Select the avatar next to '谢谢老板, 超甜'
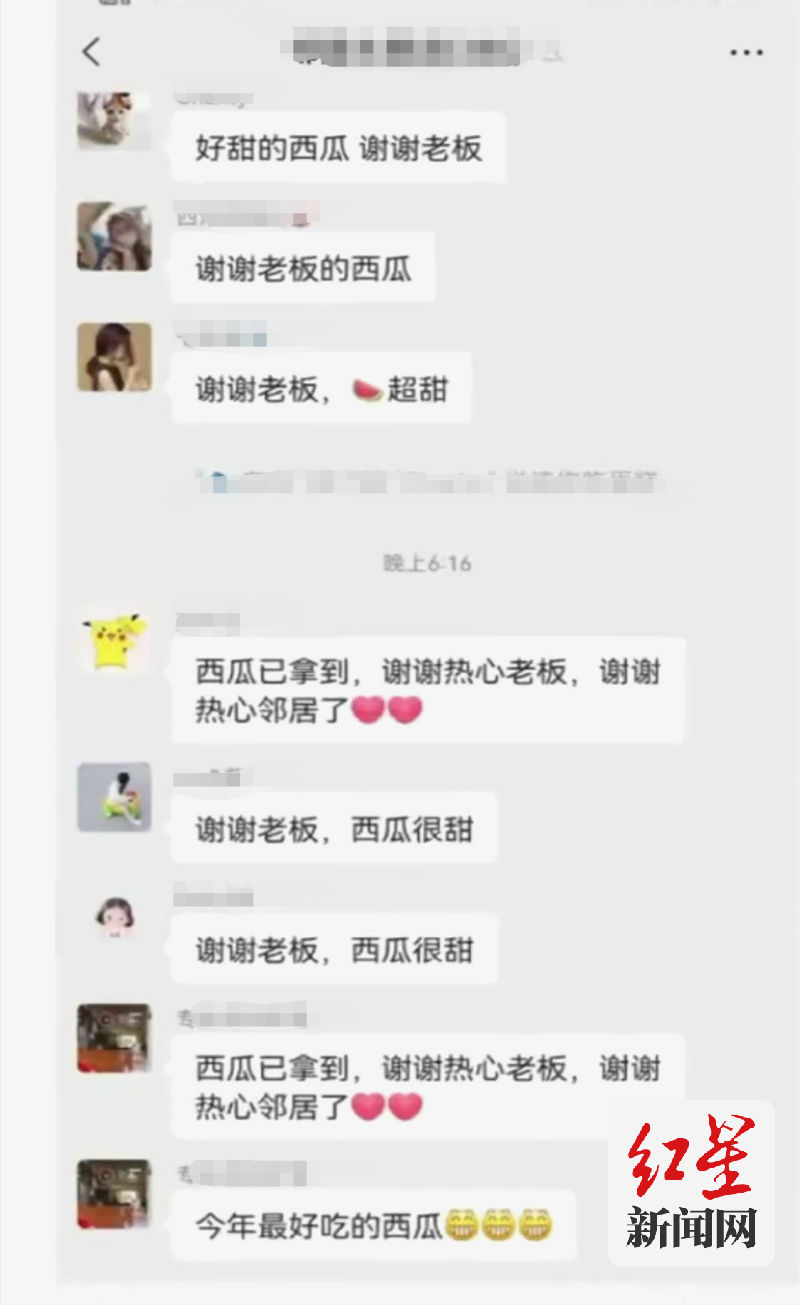The height and width of the screenshot is (1305, 800). tap(113, 360)
